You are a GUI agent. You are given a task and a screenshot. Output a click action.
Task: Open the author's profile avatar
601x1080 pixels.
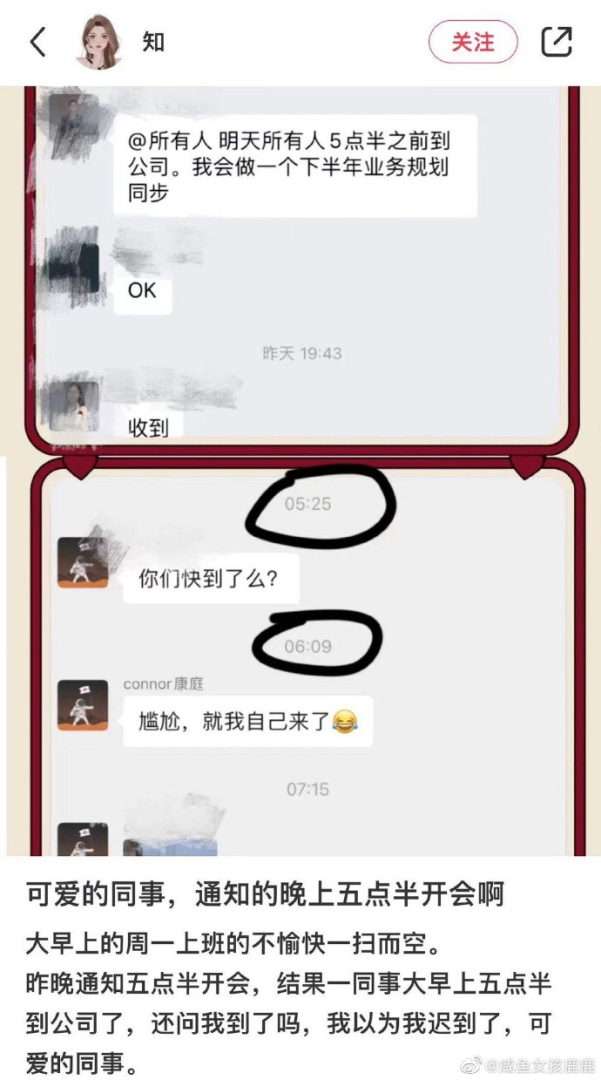[100, 42]
